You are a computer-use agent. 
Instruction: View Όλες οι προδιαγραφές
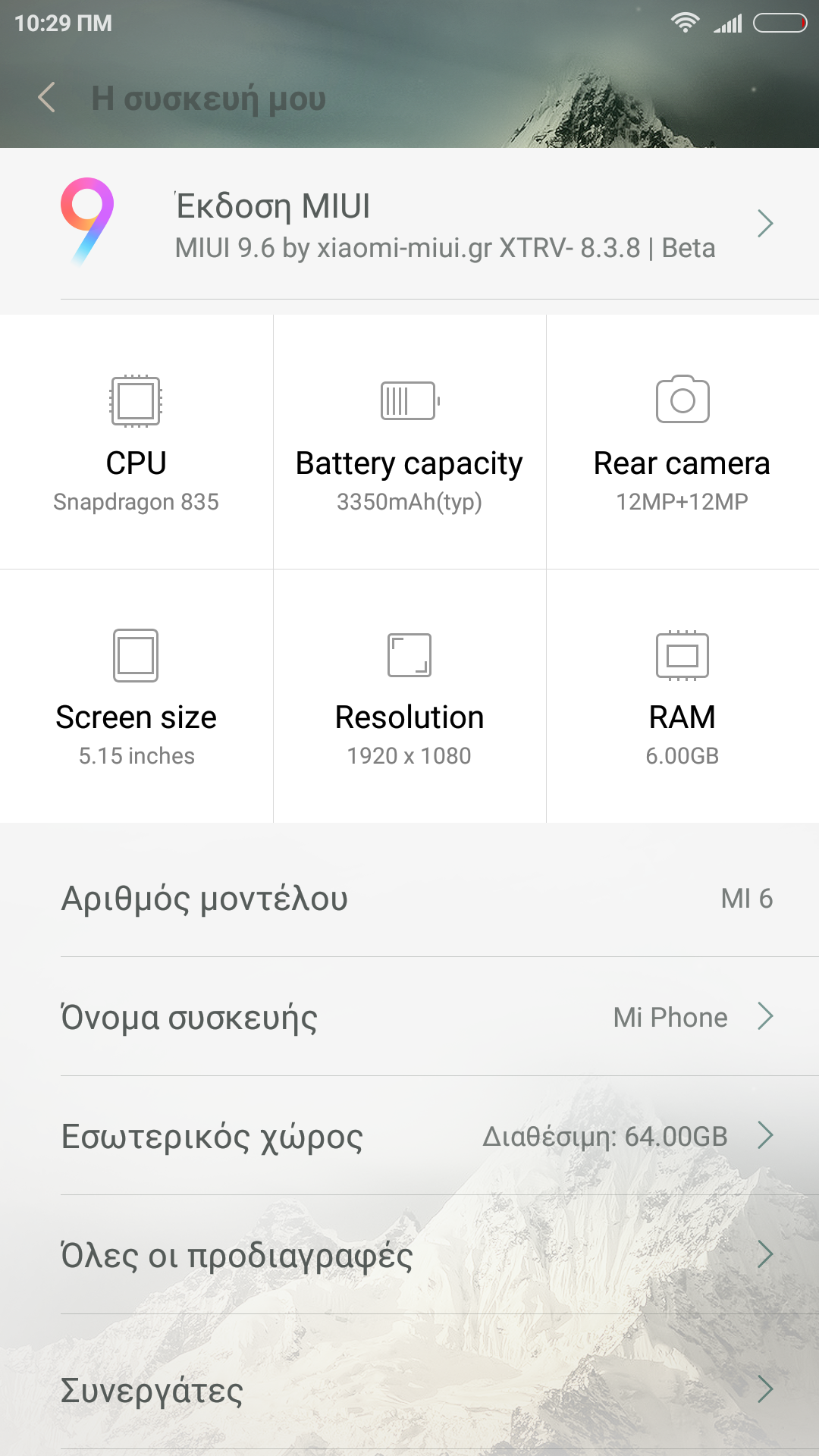click(x=409, y=1255)
